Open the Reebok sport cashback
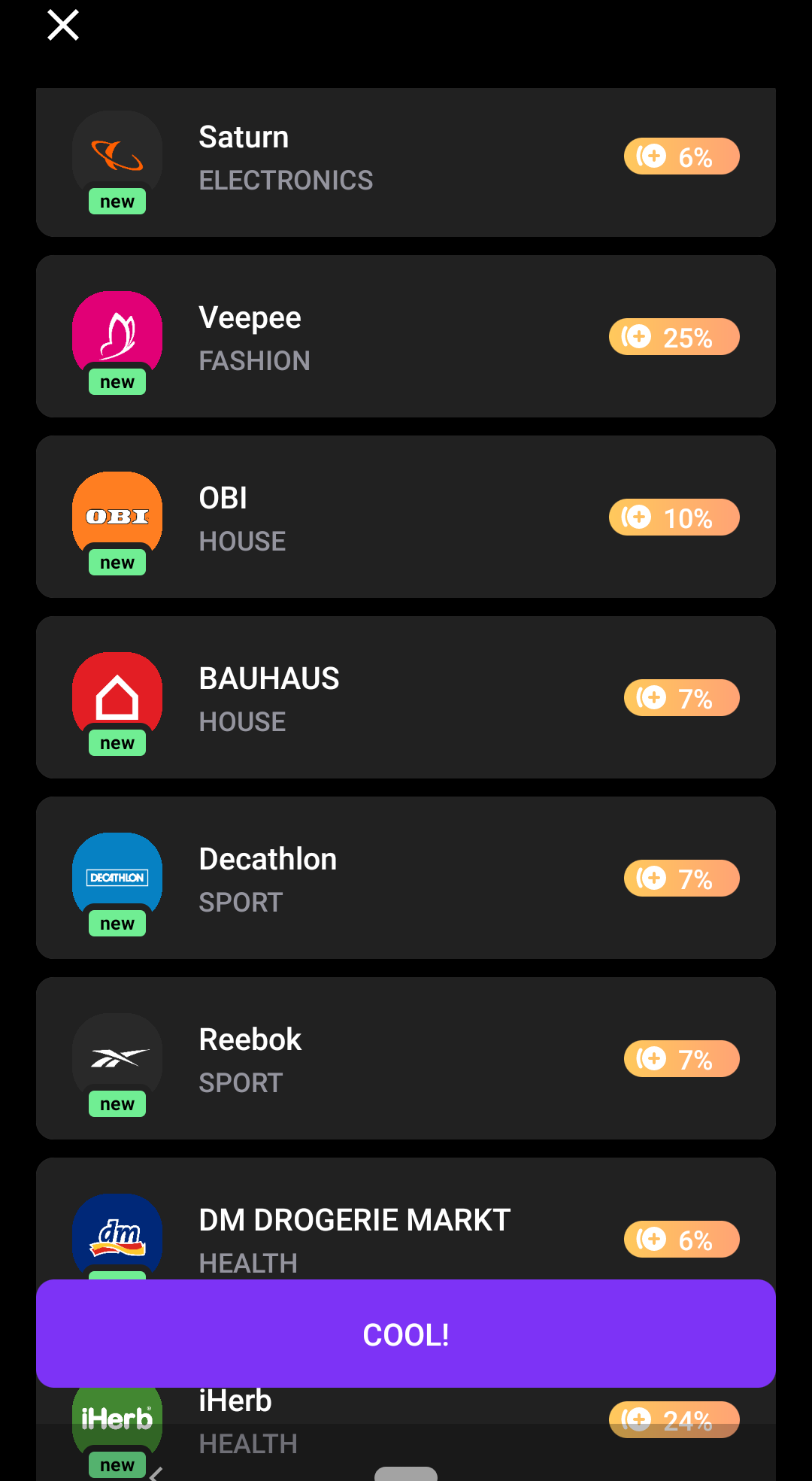812x1481 pixels. click(x=406, y=1058)
